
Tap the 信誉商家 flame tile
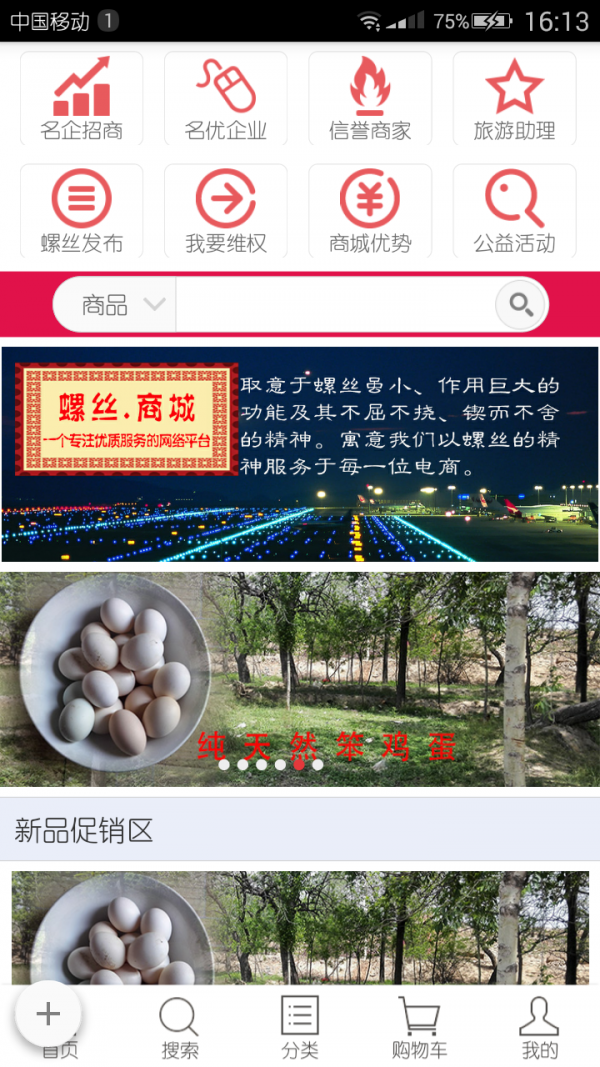(x=370, y=99)
